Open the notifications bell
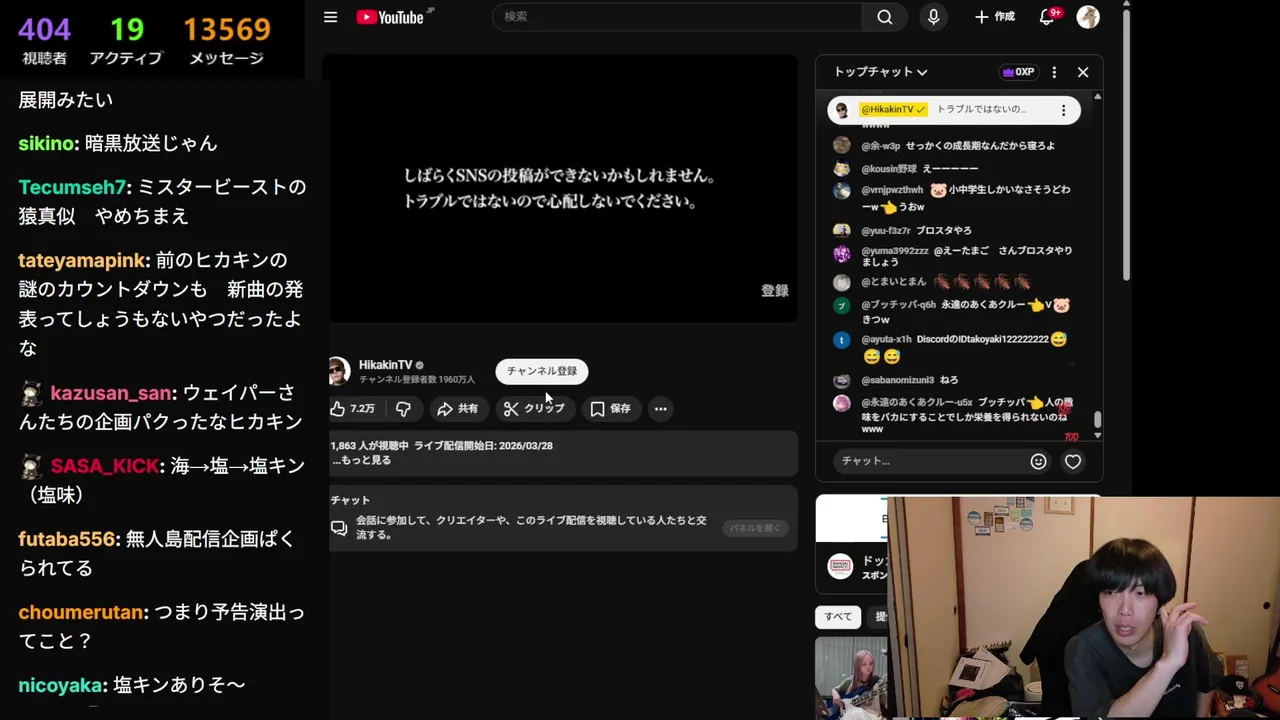This screenshot has height=720, width=1280. click(x=1047, y=17)
